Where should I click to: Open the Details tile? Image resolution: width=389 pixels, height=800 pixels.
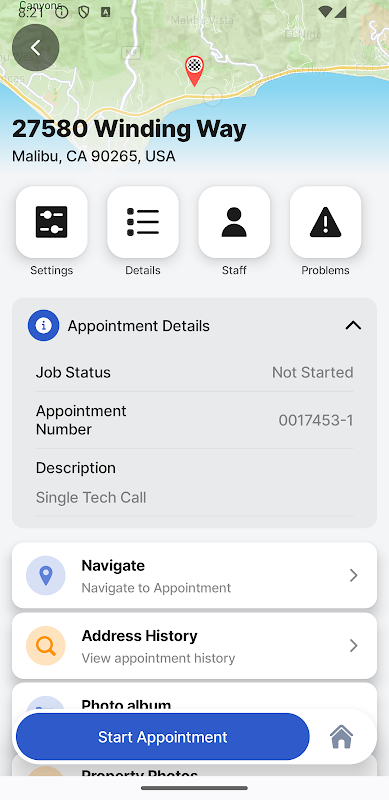pyautogui.click(x=143, y=222)
